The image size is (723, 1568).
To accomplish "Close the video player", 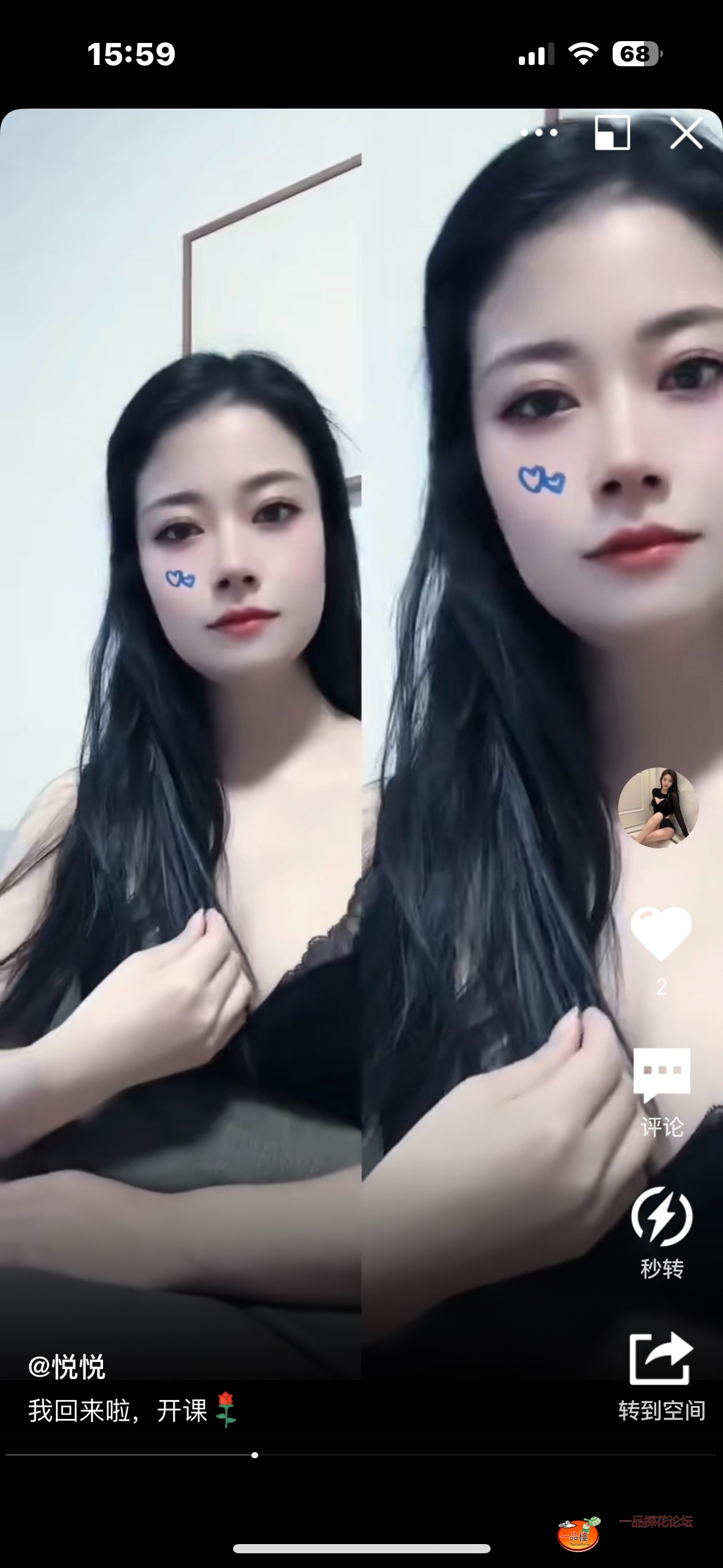I will click(x=686, y=133).
